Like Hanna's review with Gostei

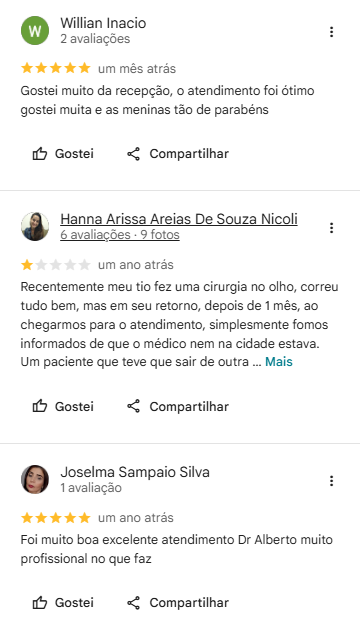(63, 406)
